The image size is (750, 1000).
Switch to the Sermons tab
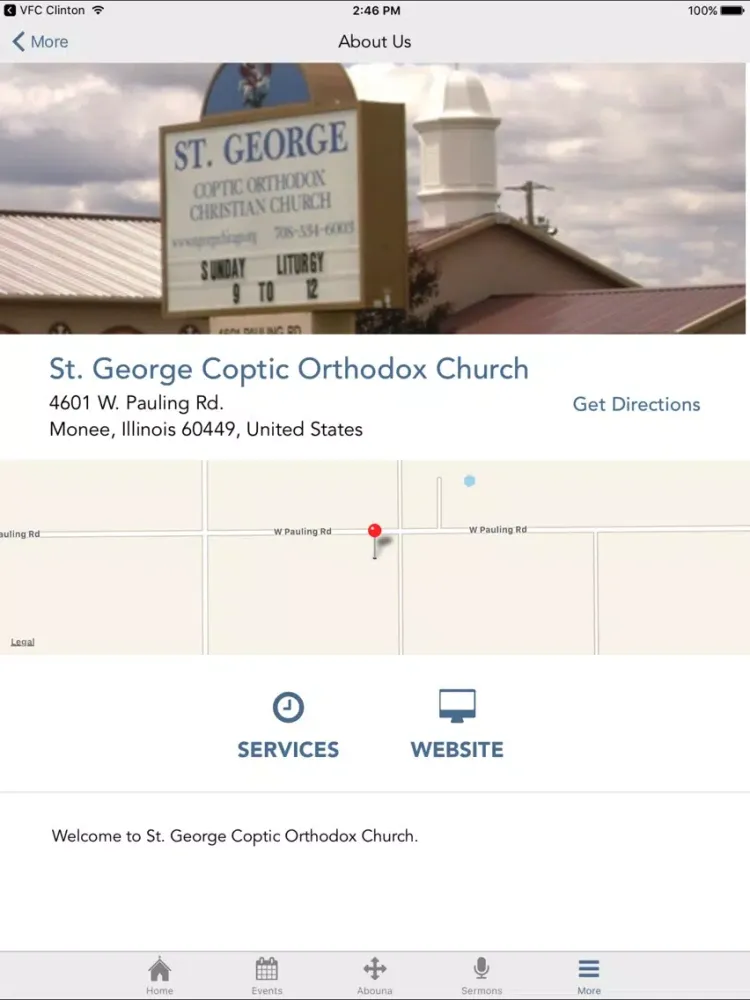tap(481, 975)
